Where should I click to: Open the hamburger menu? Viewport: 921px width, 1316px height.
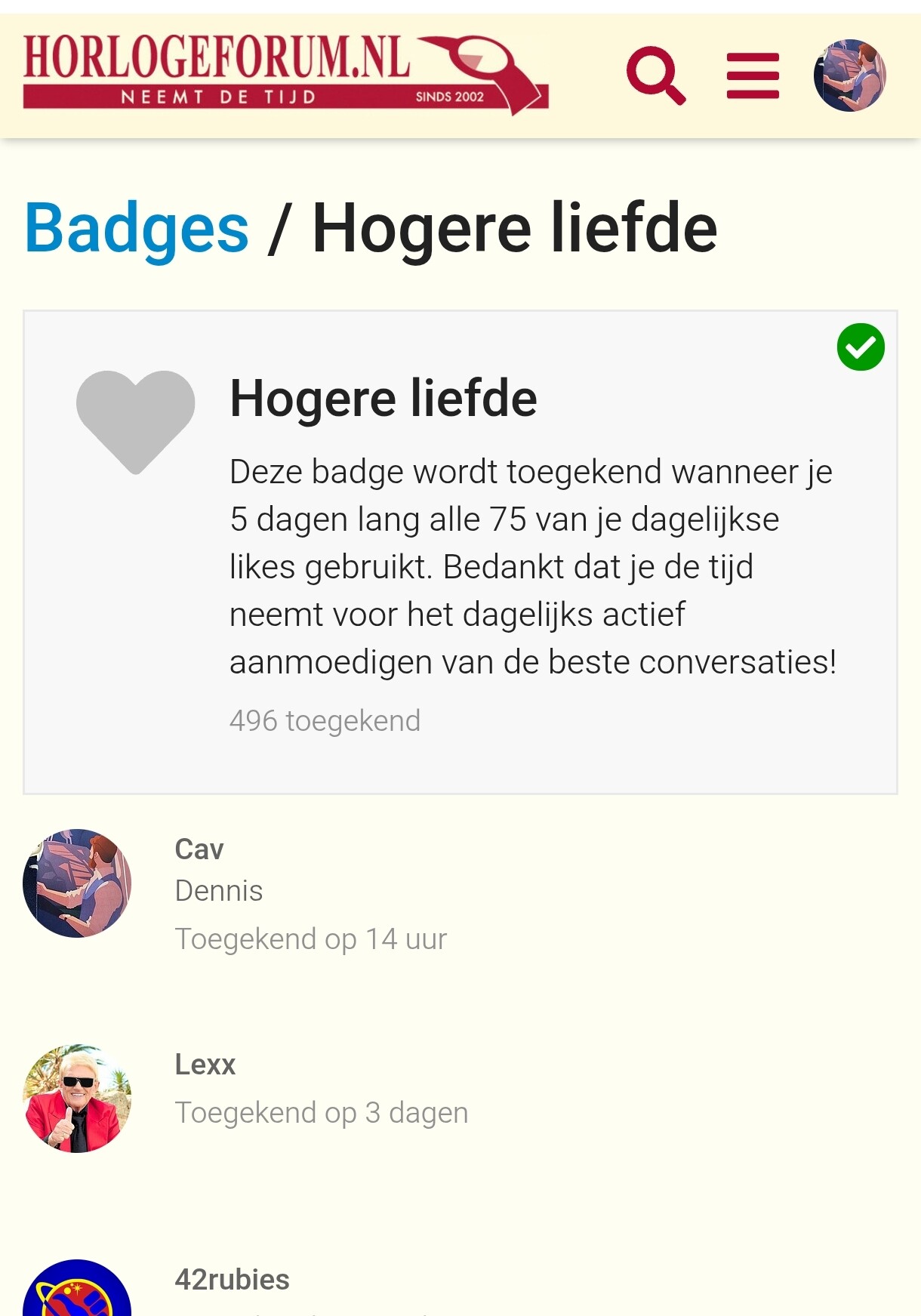tap(753, 76)
